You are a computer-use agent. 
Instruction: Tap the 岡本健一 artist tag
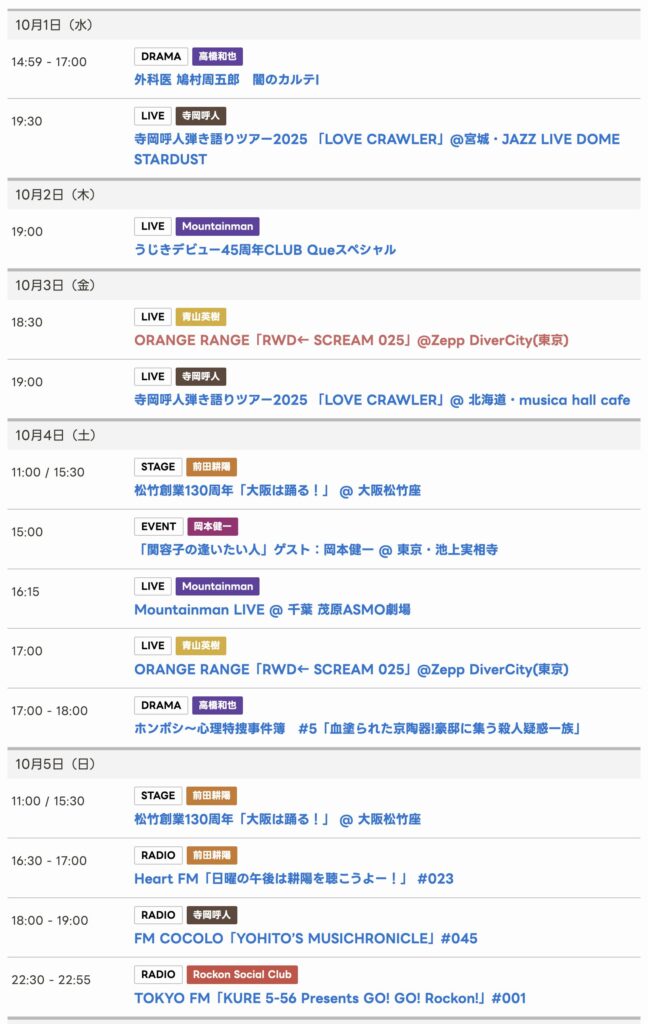[x=212, y=526]
